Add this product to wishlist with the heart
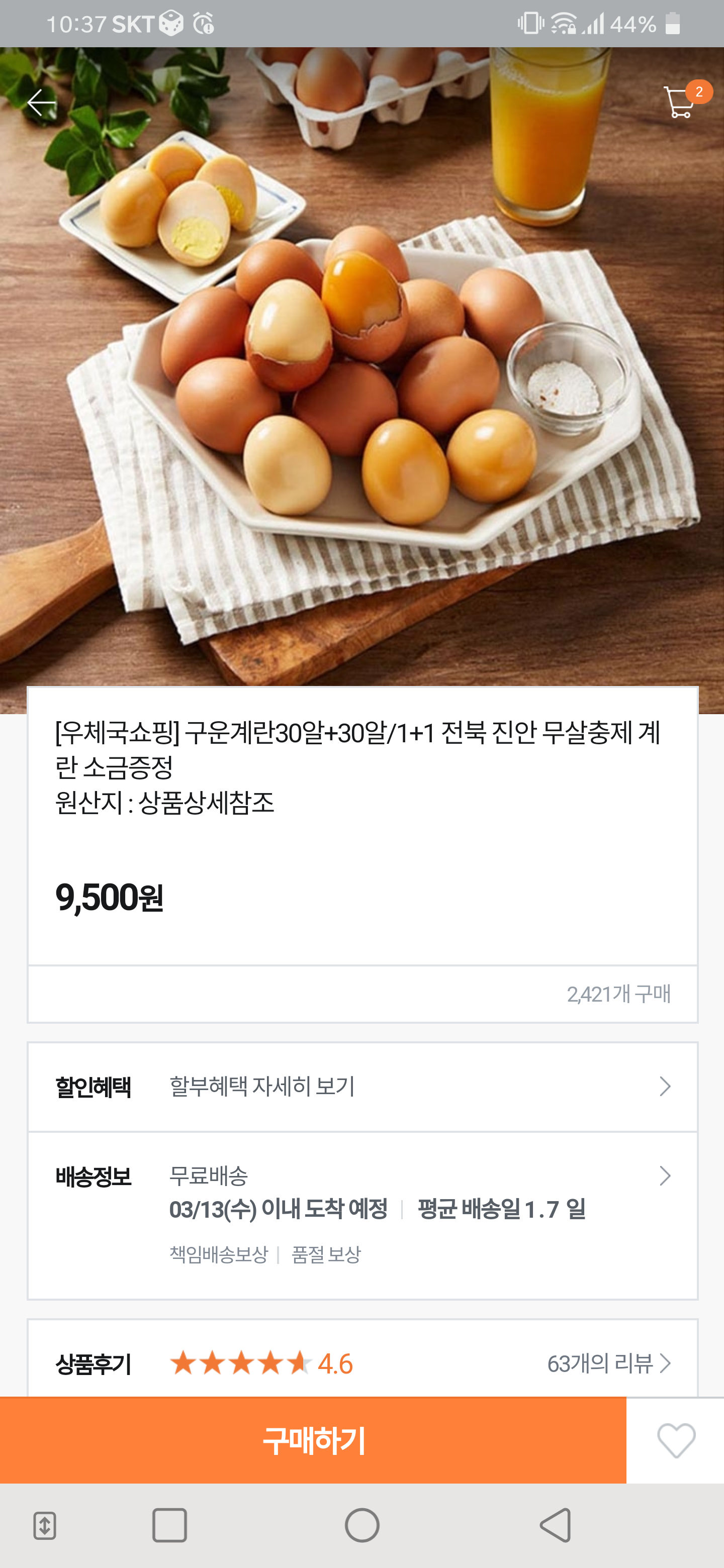 [x=676, y=1440]
